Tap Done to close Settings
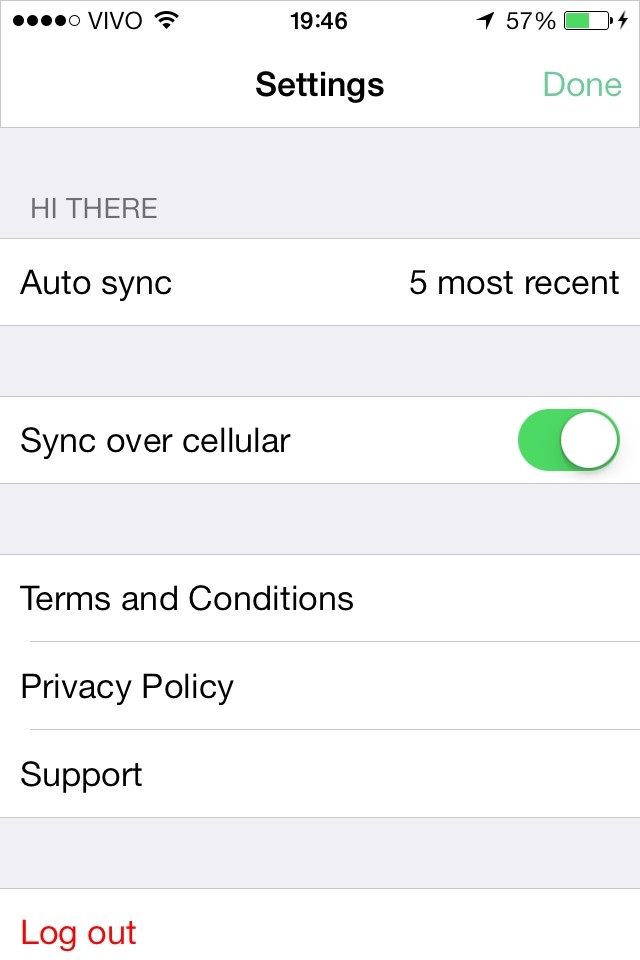This screenshot has height=960, width=640. click(582, 85)
